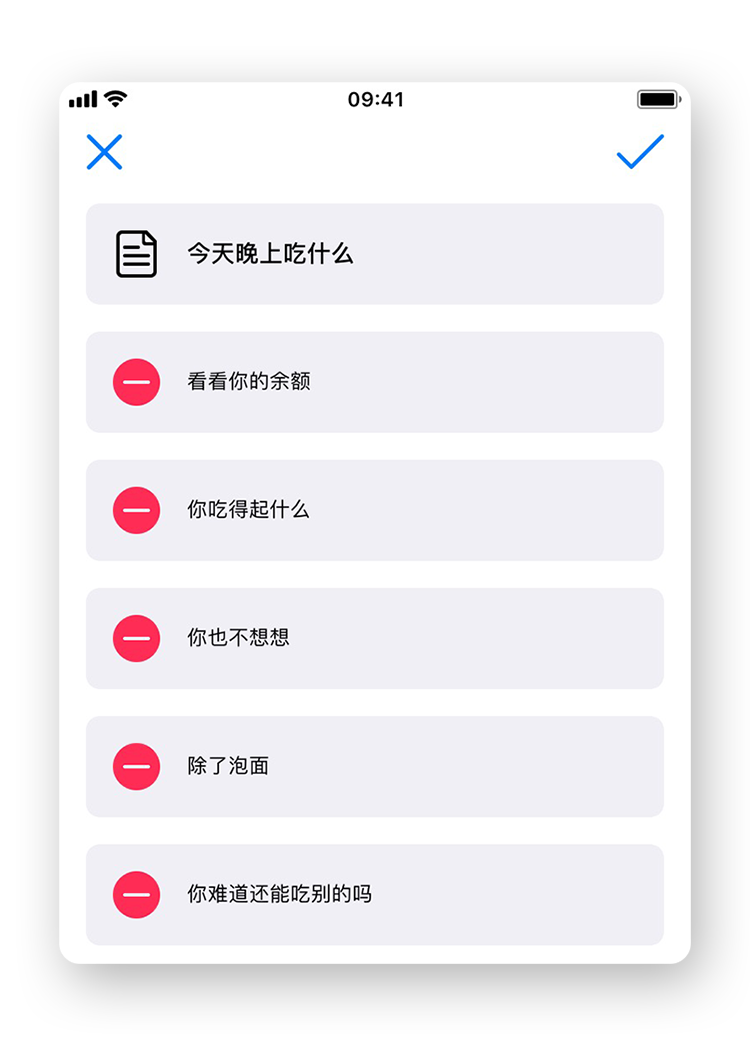This screenshot has width=750, height=1046.
Task: Toggle the delete control for "你难道还能吃别的吗"
Action: coord(136,894)
